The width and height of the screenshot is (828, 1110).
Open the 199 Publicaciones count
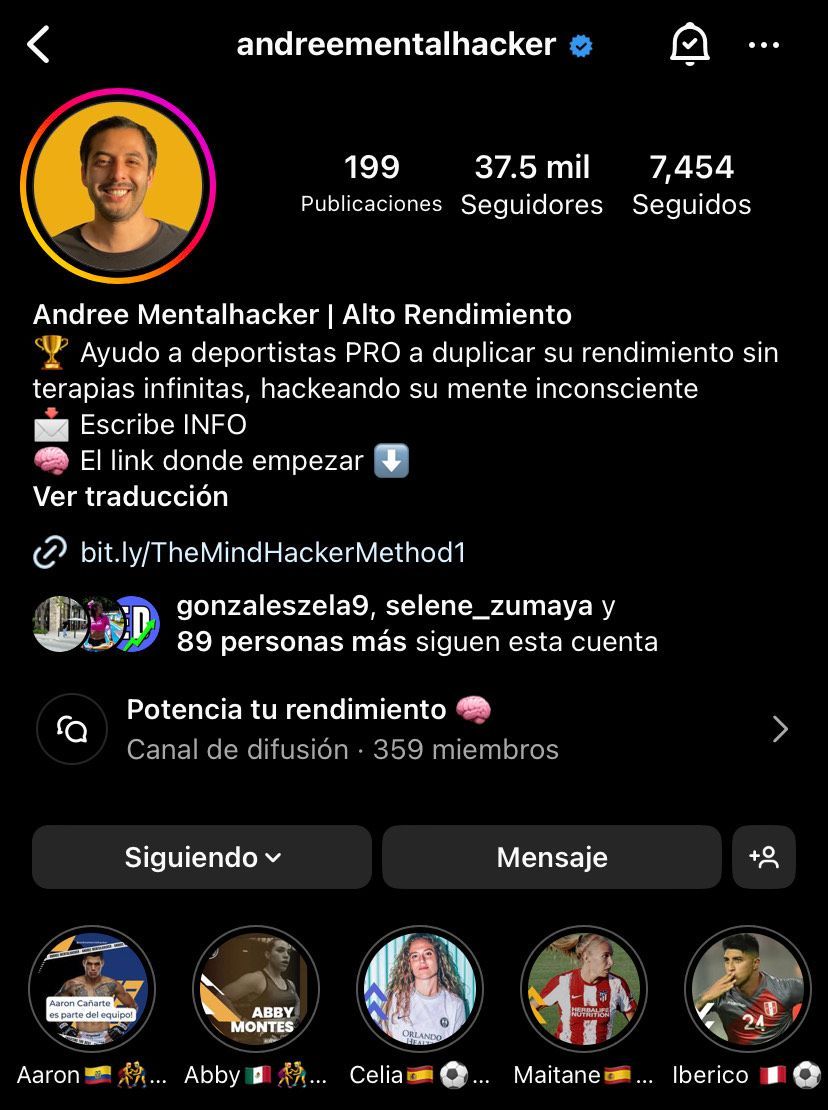(x=371, y=184)
